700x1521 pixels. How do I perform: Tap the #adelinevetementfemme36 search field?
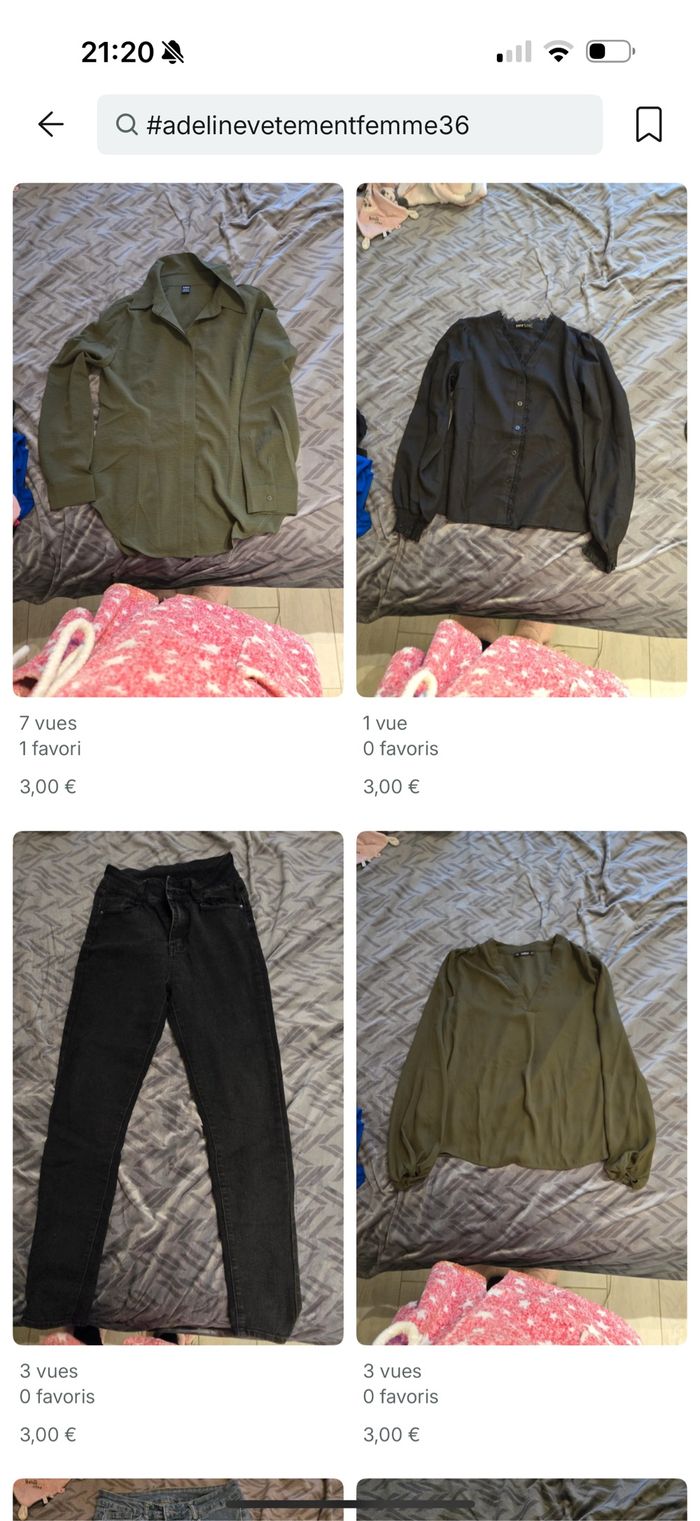click(x=350, y=125)
